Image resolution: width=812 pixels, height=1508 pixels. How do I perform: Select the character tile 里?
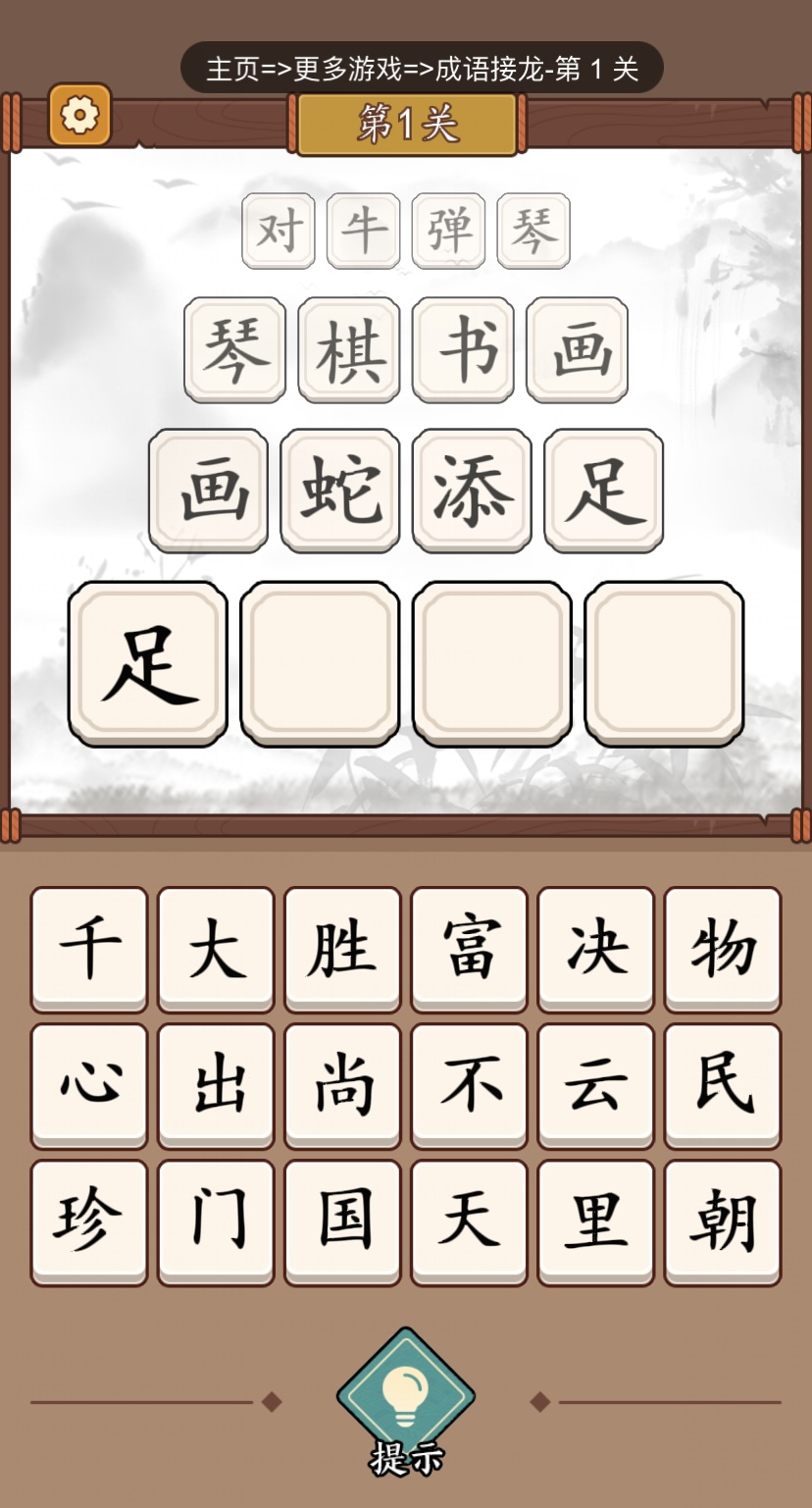pyautogui.click(x=595, y=1222)
